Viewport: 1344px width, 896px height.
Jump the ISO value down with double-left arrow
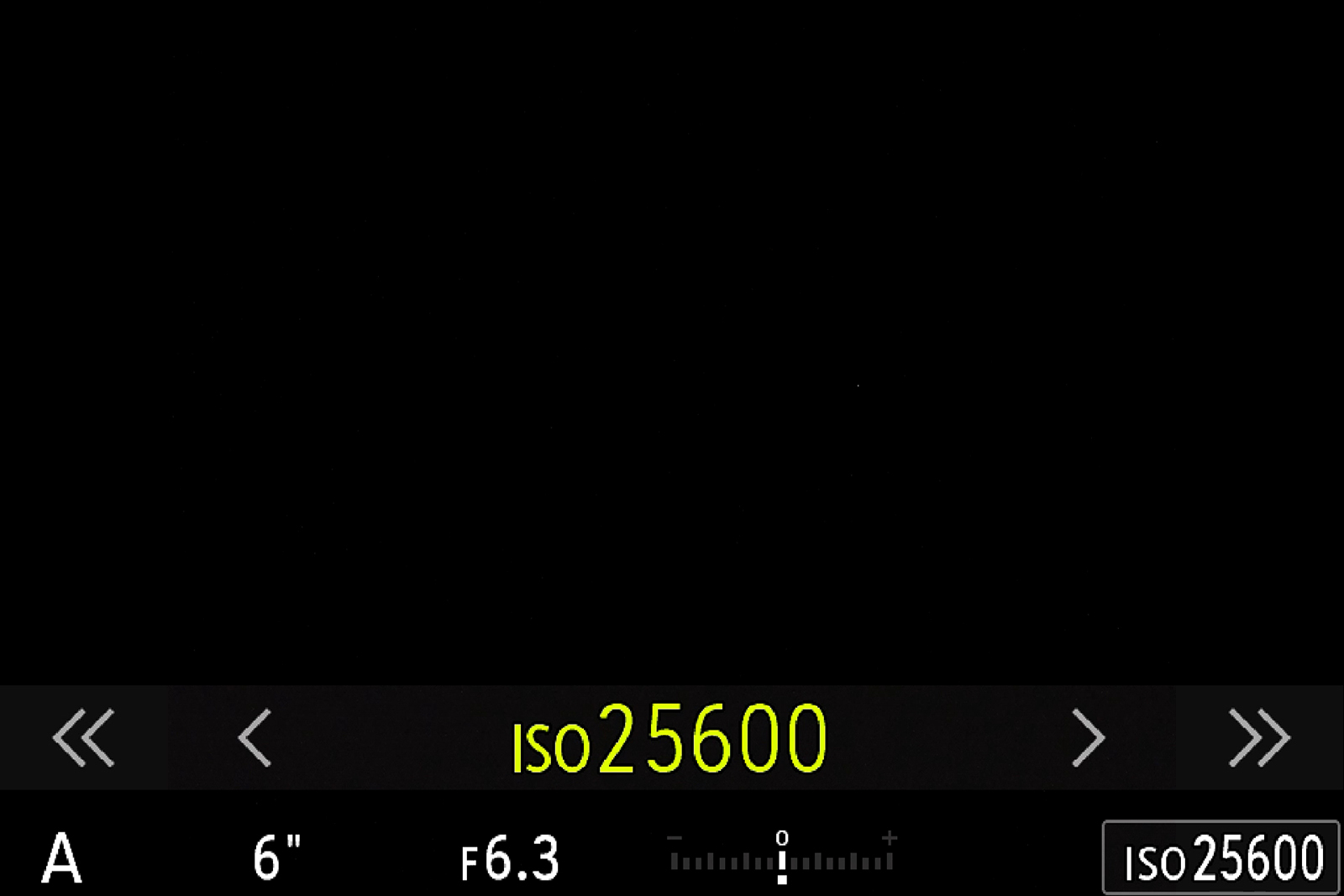(x=83, y=737)
